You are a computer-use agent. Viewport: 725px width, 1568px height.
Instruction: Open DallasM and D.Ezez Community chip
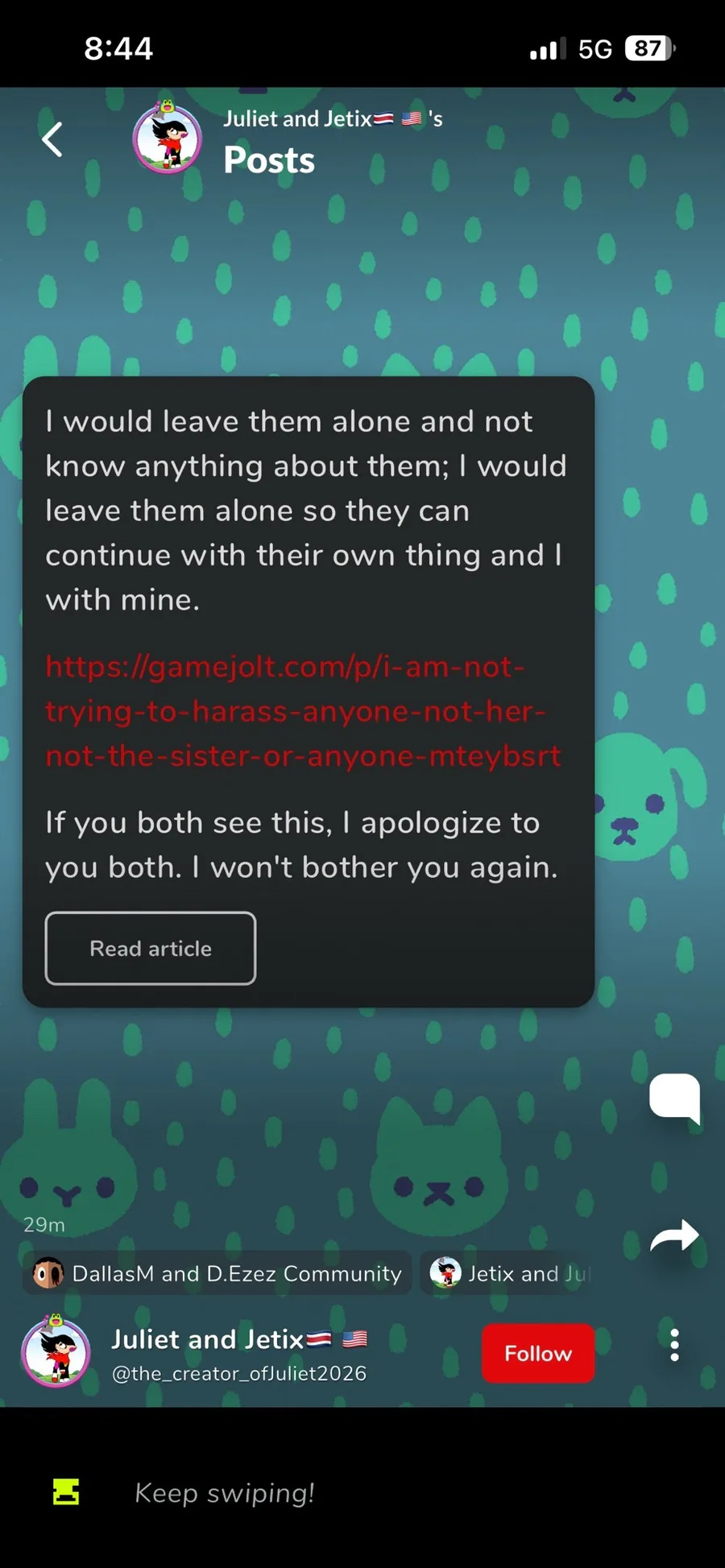(x=217, y=1273)
